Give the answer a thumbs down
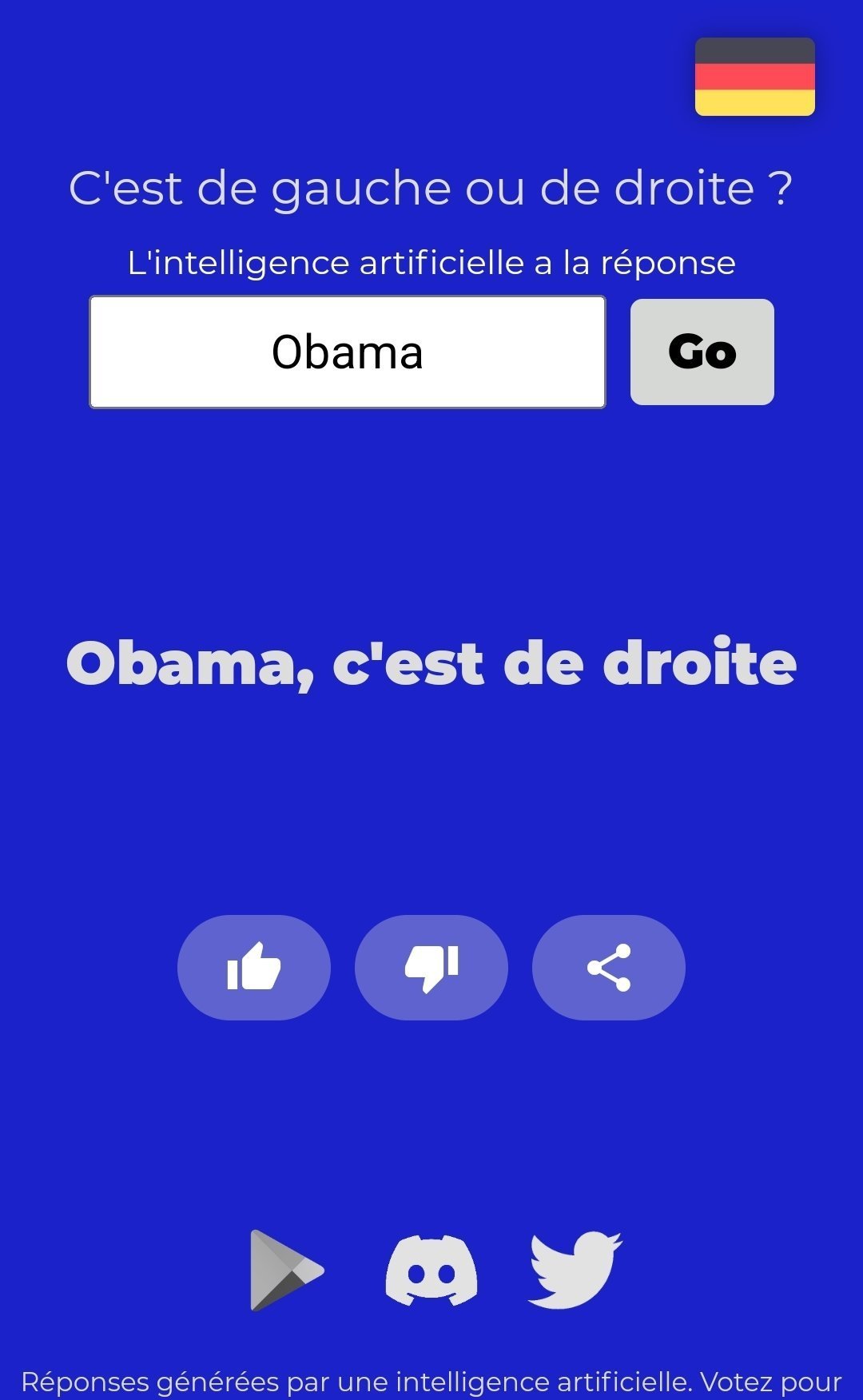863x1400 pixels. tap(431, 967)
